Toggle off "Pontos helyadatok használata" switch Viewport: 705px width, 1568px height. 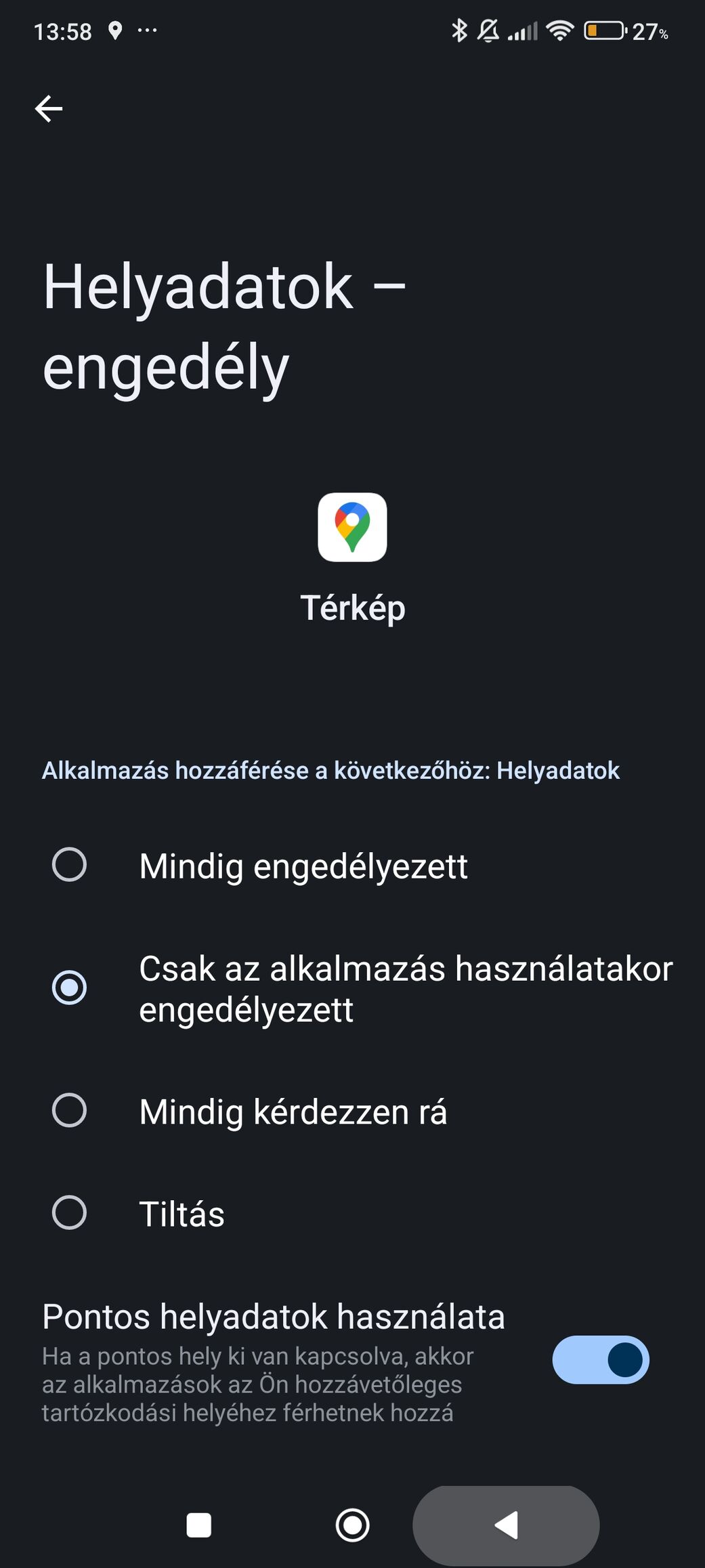[601, 1359]
